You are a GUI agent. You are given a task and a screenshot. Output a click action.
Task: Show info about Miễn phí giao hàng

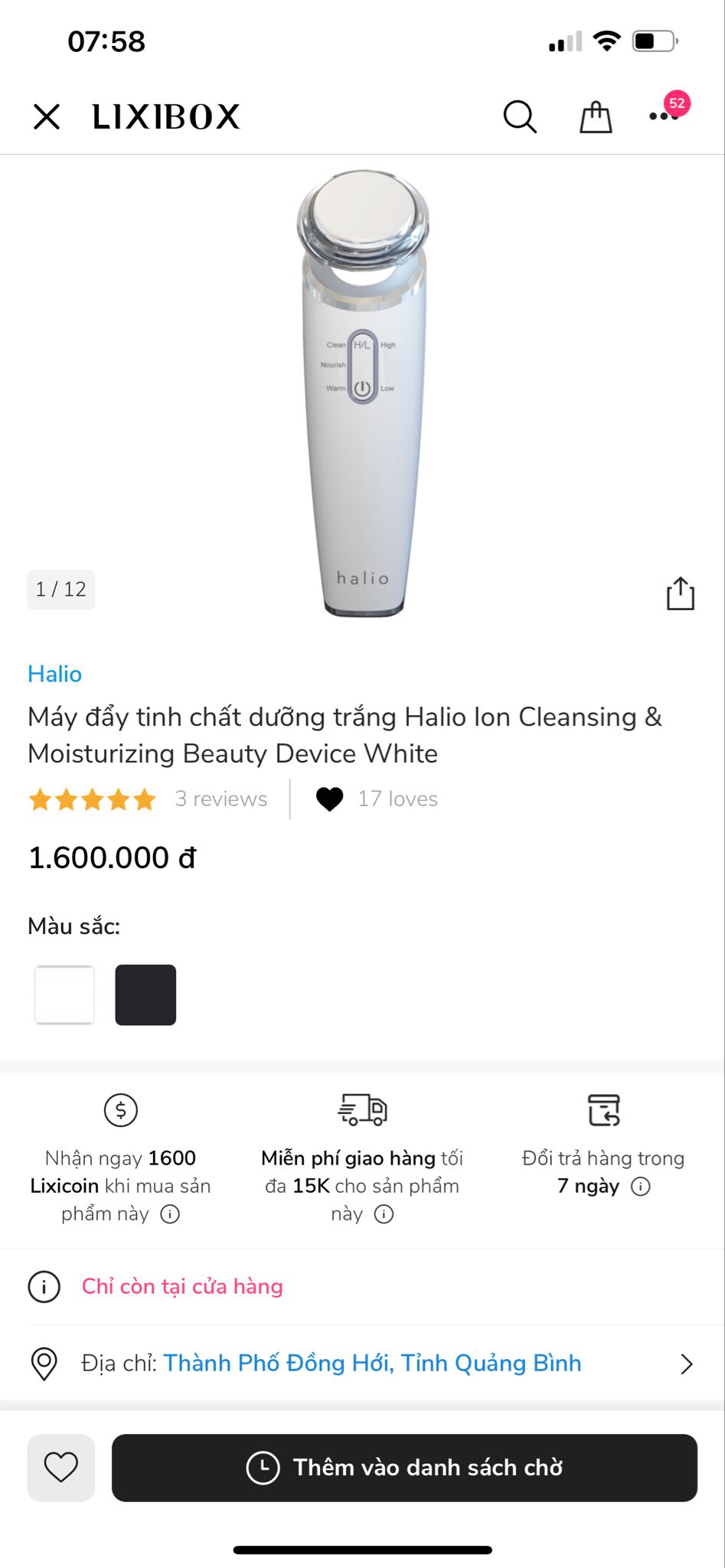(x=384, y=1214)
